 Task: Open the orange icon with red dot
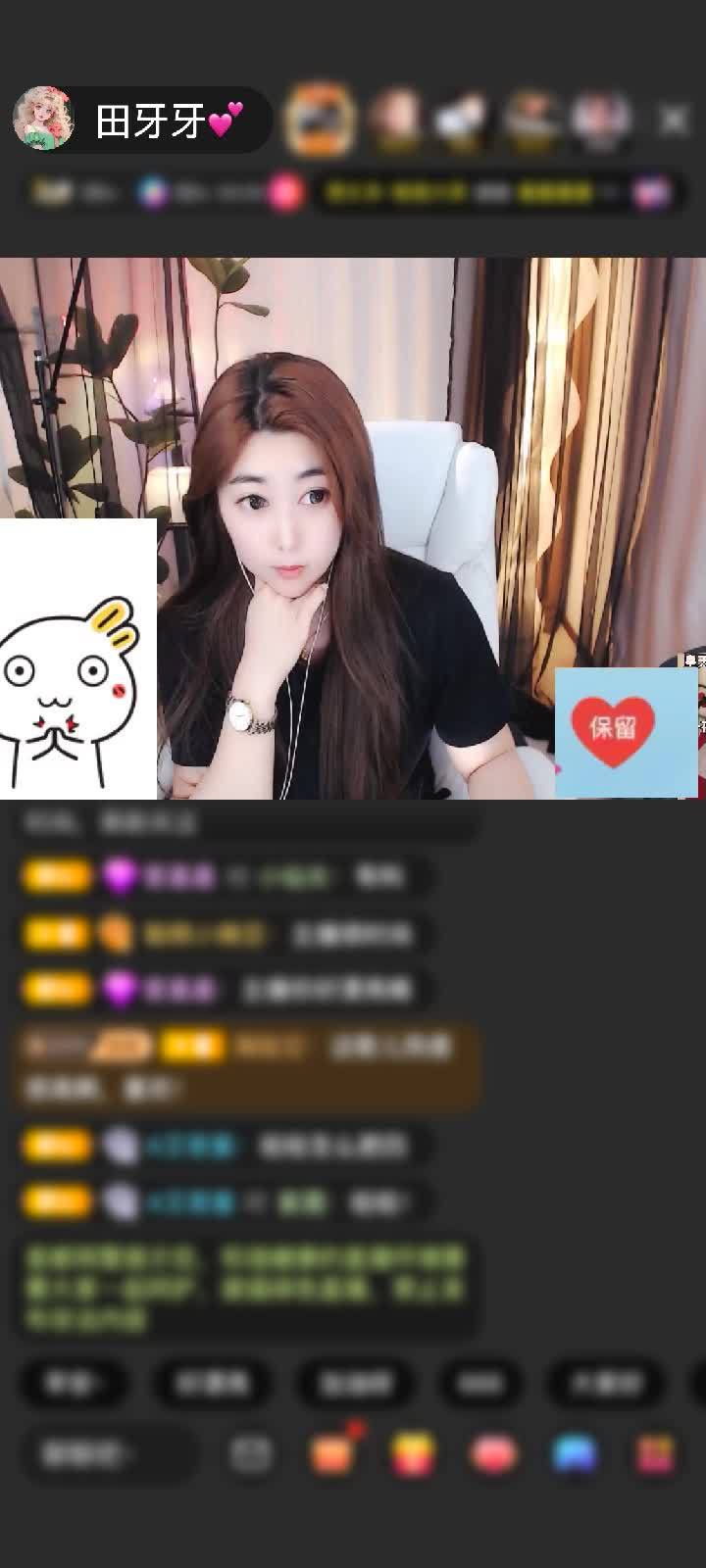[332, 1454]
